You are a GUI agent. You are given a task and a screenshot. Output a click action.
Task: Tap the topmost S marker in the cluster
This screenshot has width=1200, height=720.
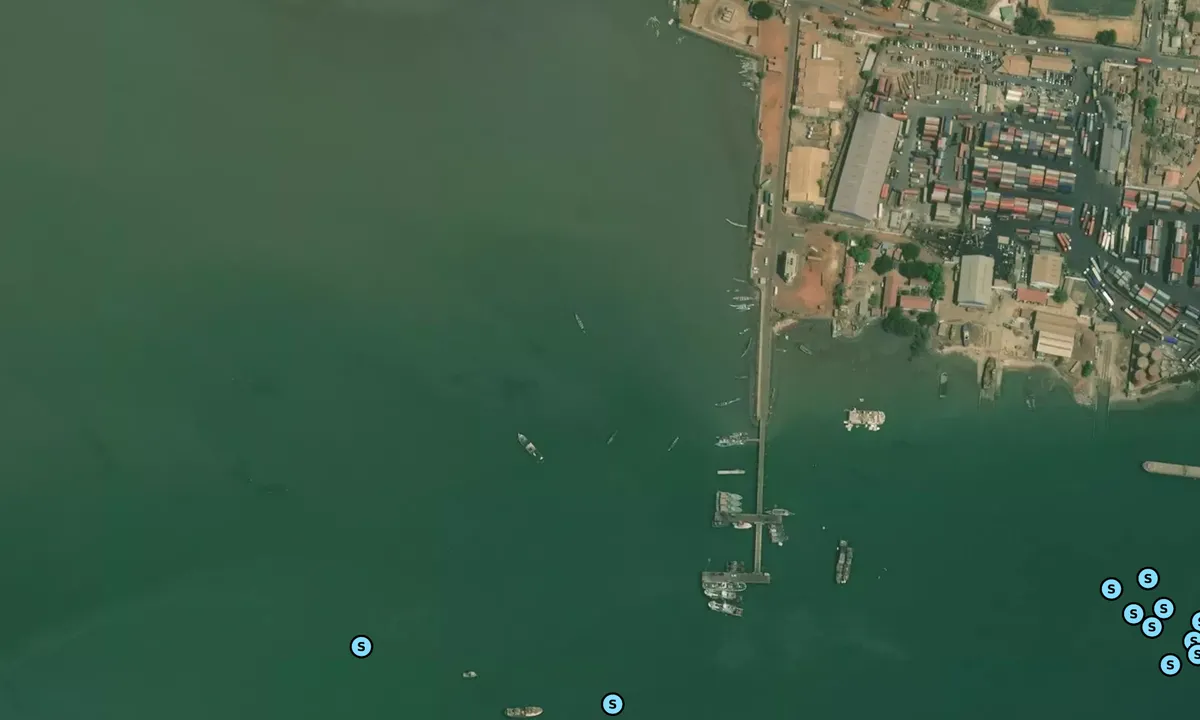pos(1148,578)
